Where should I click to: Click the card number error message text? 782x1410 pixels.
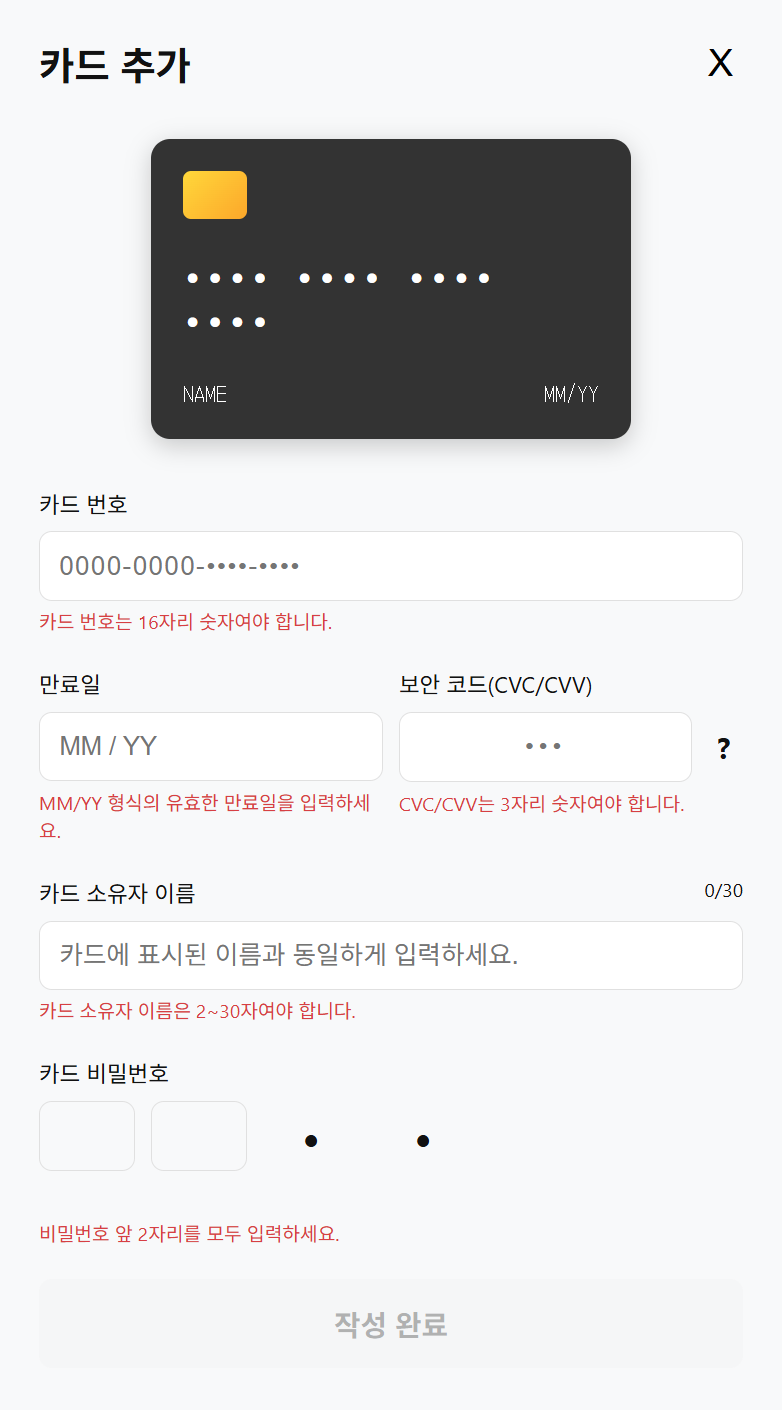184,620
